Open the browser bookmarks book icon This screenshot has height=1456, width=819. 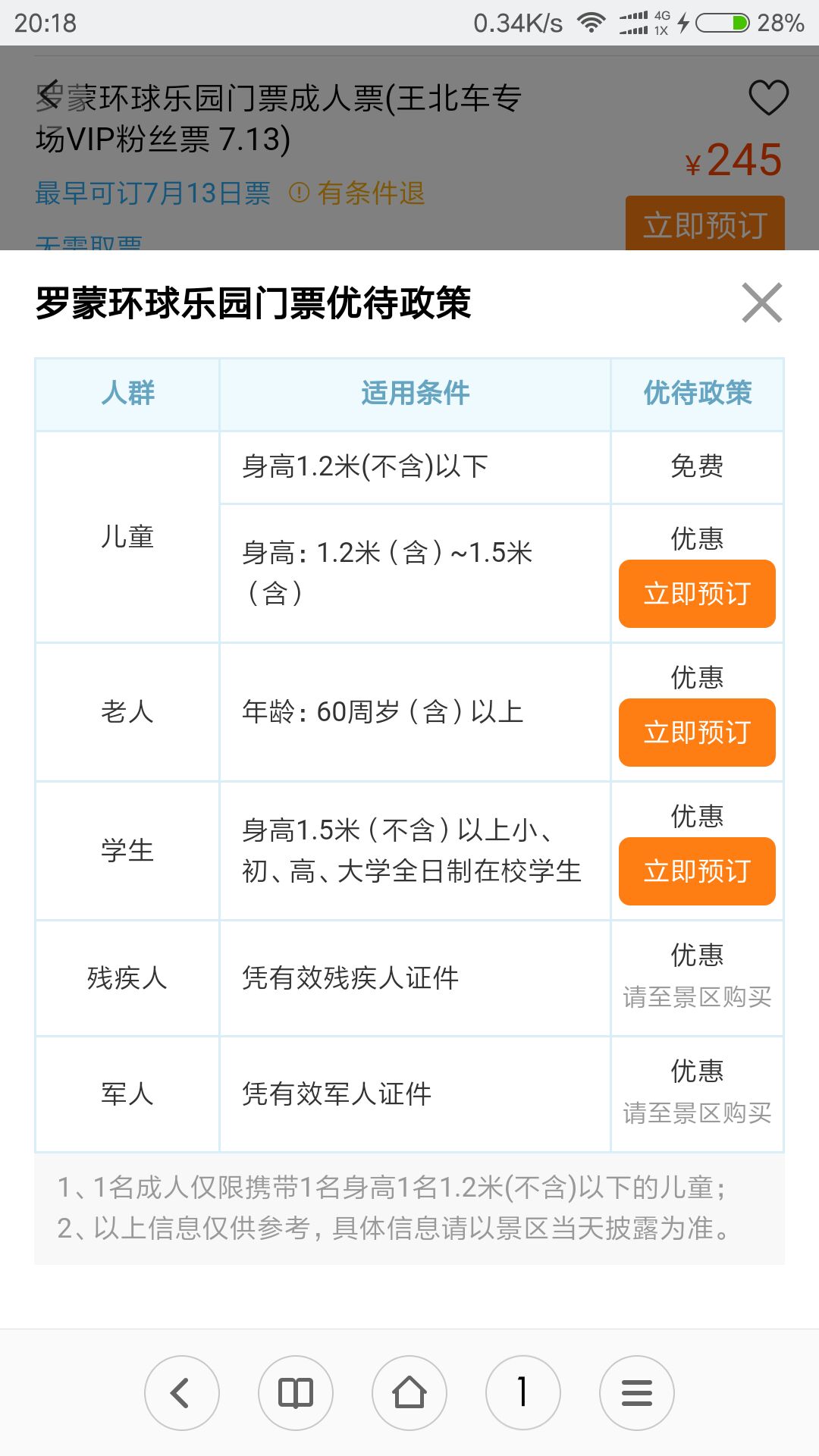tap(296, 1393)
